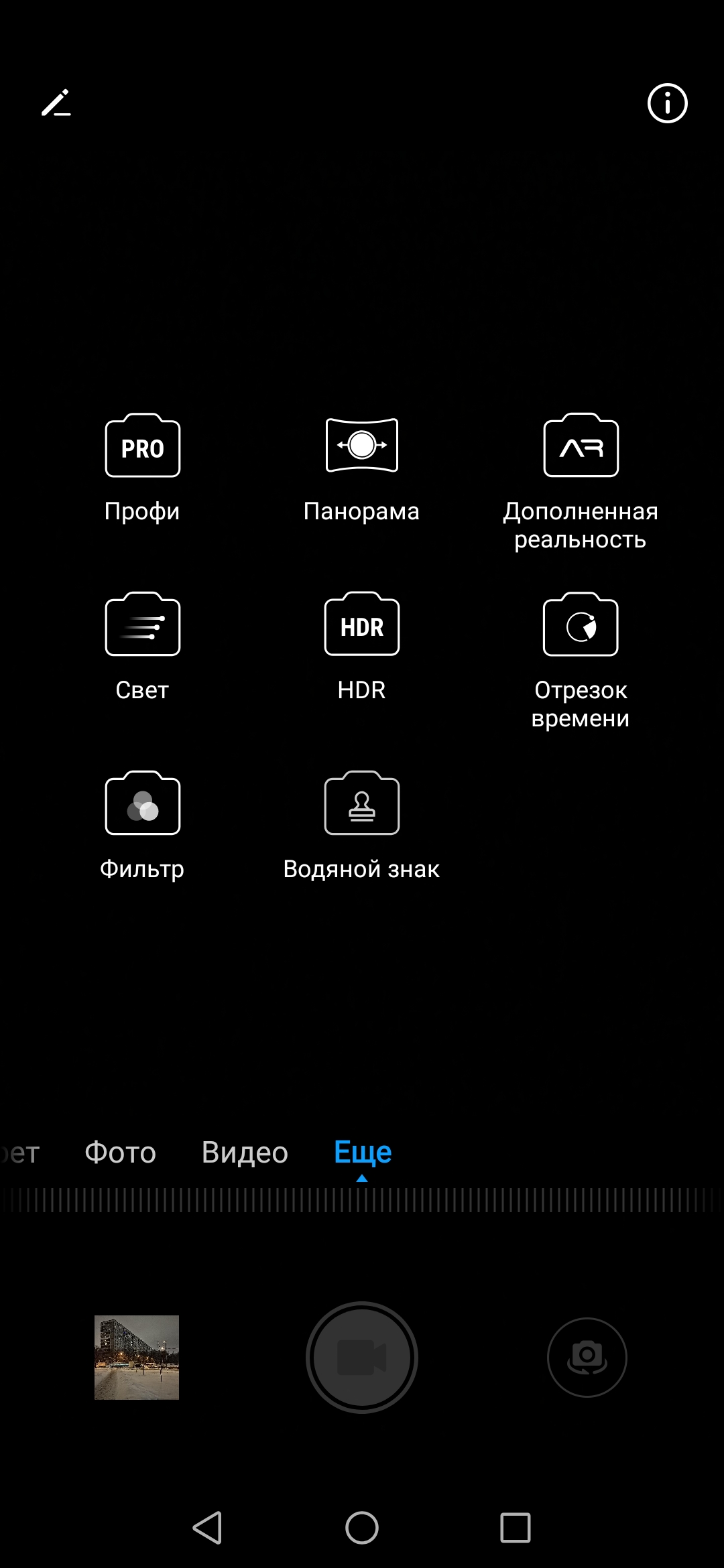Switch to the Видео tab
The image size is (724, 1568).
pos(245,1153)
